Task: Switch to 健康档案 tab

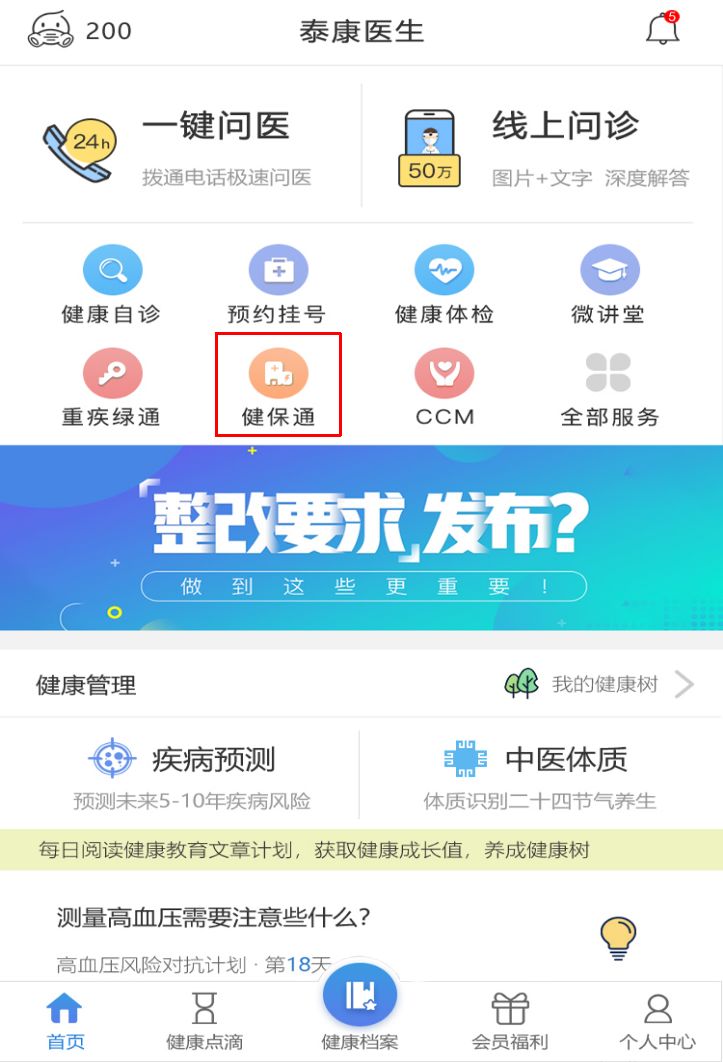Action: (x=360, y=1012)
